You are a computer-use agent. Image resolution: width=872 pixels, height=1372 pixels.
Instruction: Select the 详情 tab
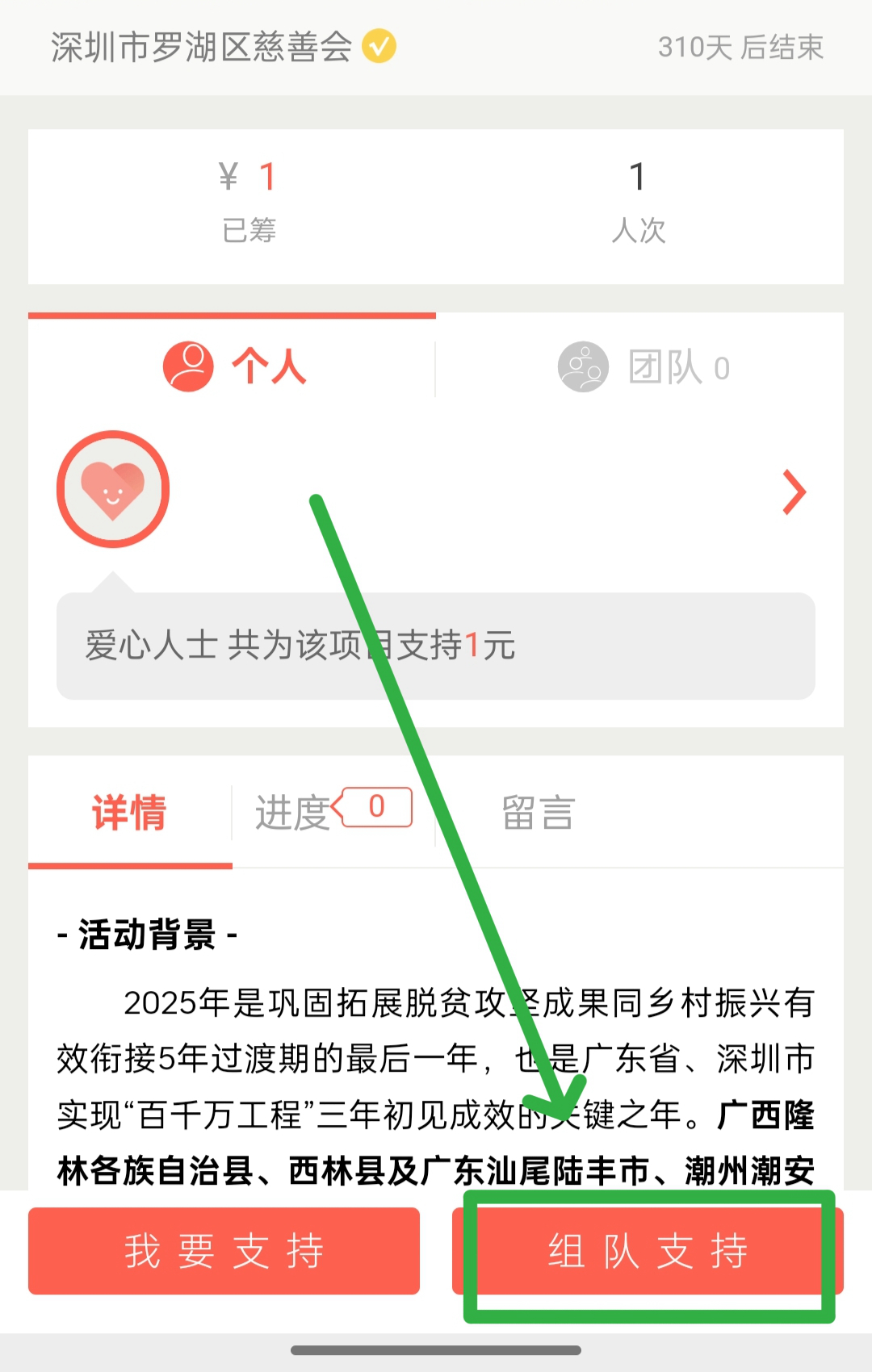click(x=129, y=812)
